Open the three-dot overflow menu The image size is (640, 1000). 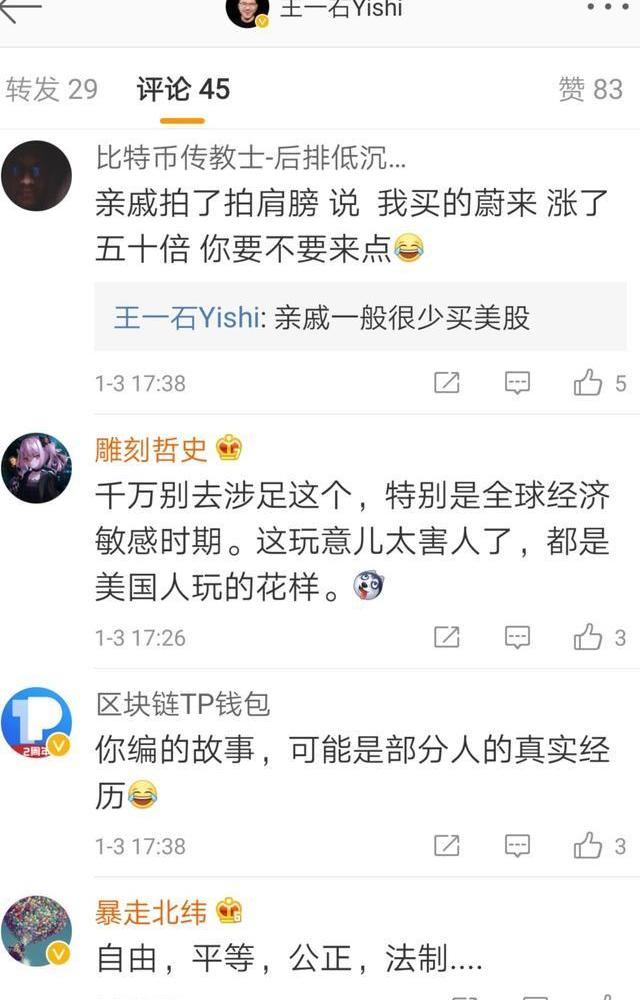(608, 9)
